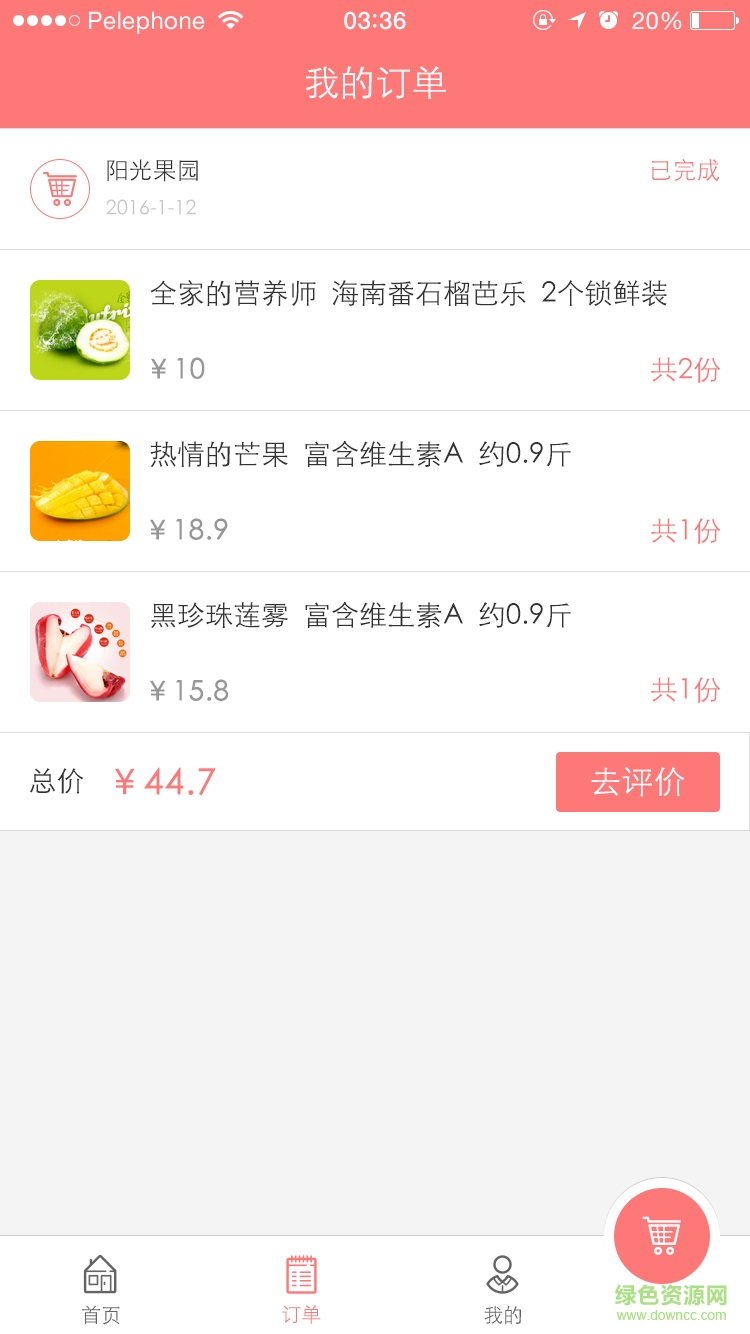Tap the orientation lock icon in status bar
Image resolution: width=750 pixels, height=1334 pixels.
tap(542, 19)
